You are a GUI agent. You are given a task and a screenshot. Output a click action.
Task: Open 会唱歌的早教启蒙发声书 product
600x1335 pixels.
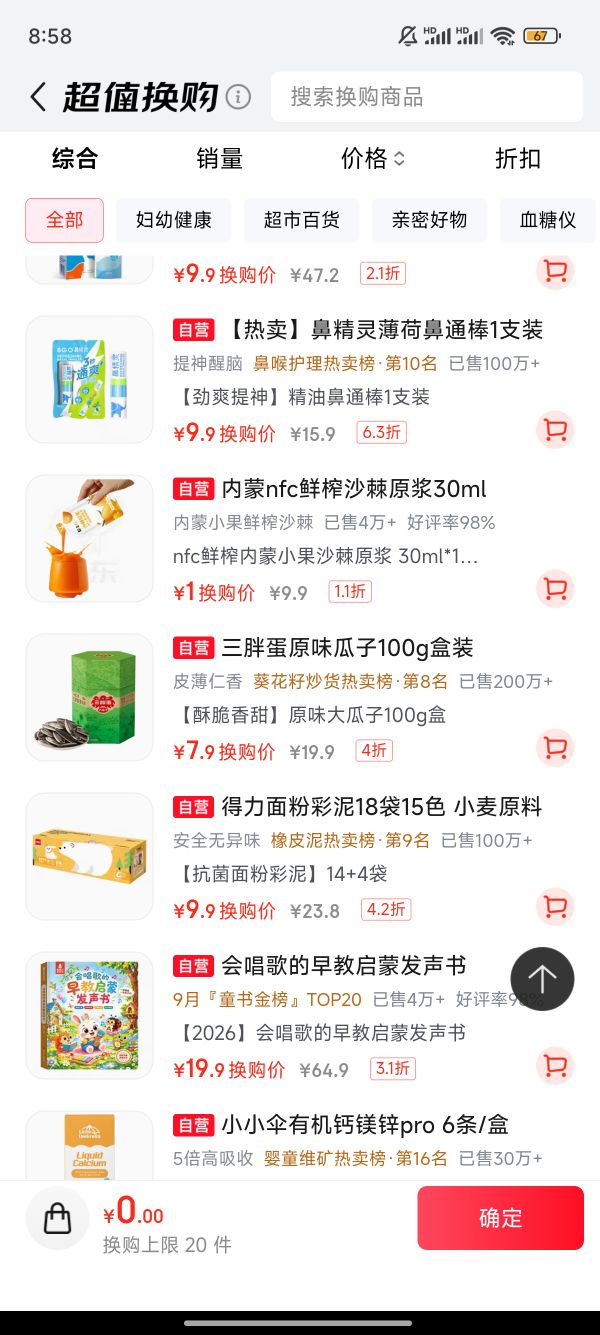click(x=344, y=965)
